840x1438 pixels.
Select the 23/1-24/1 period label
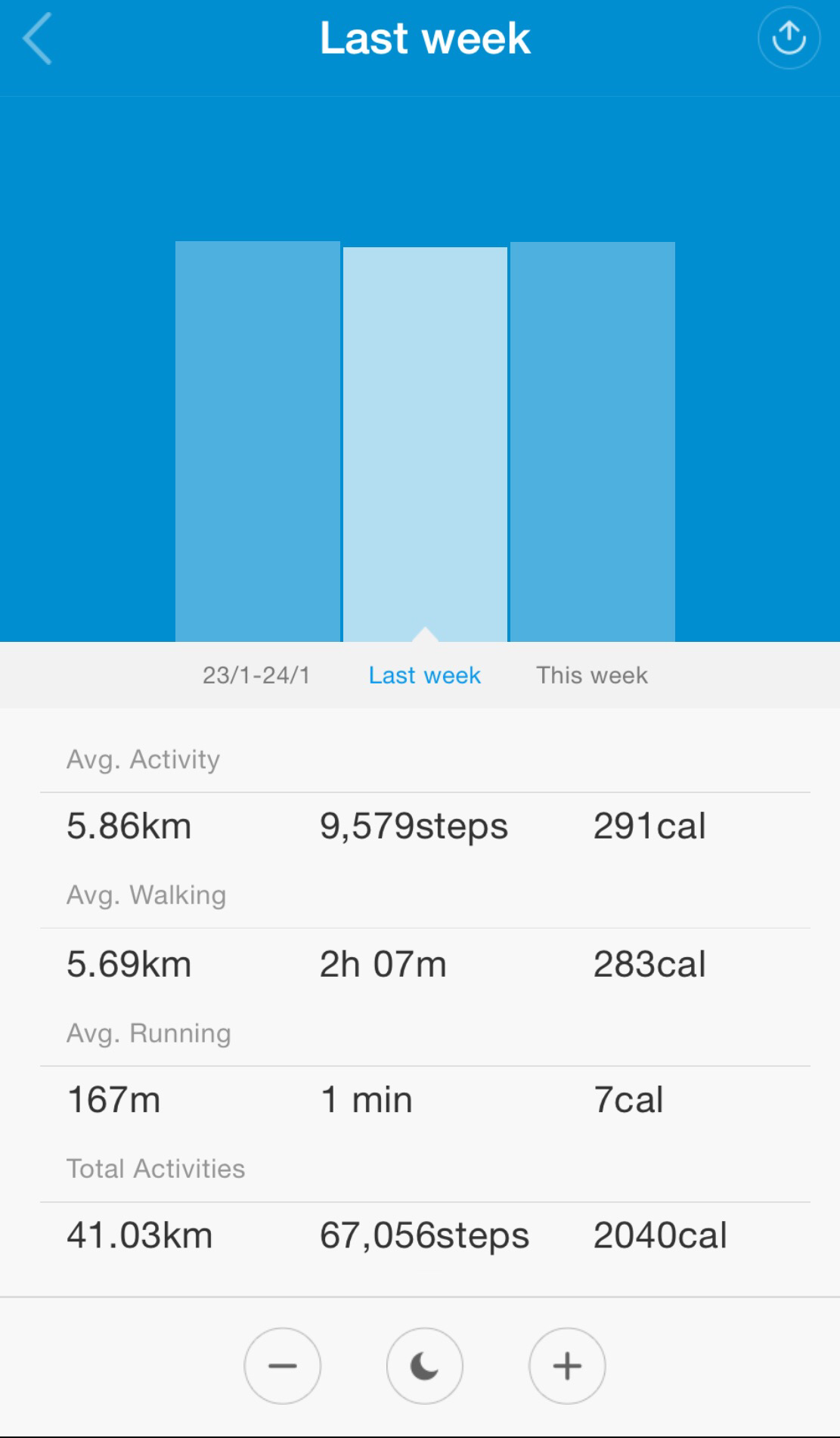256,675
